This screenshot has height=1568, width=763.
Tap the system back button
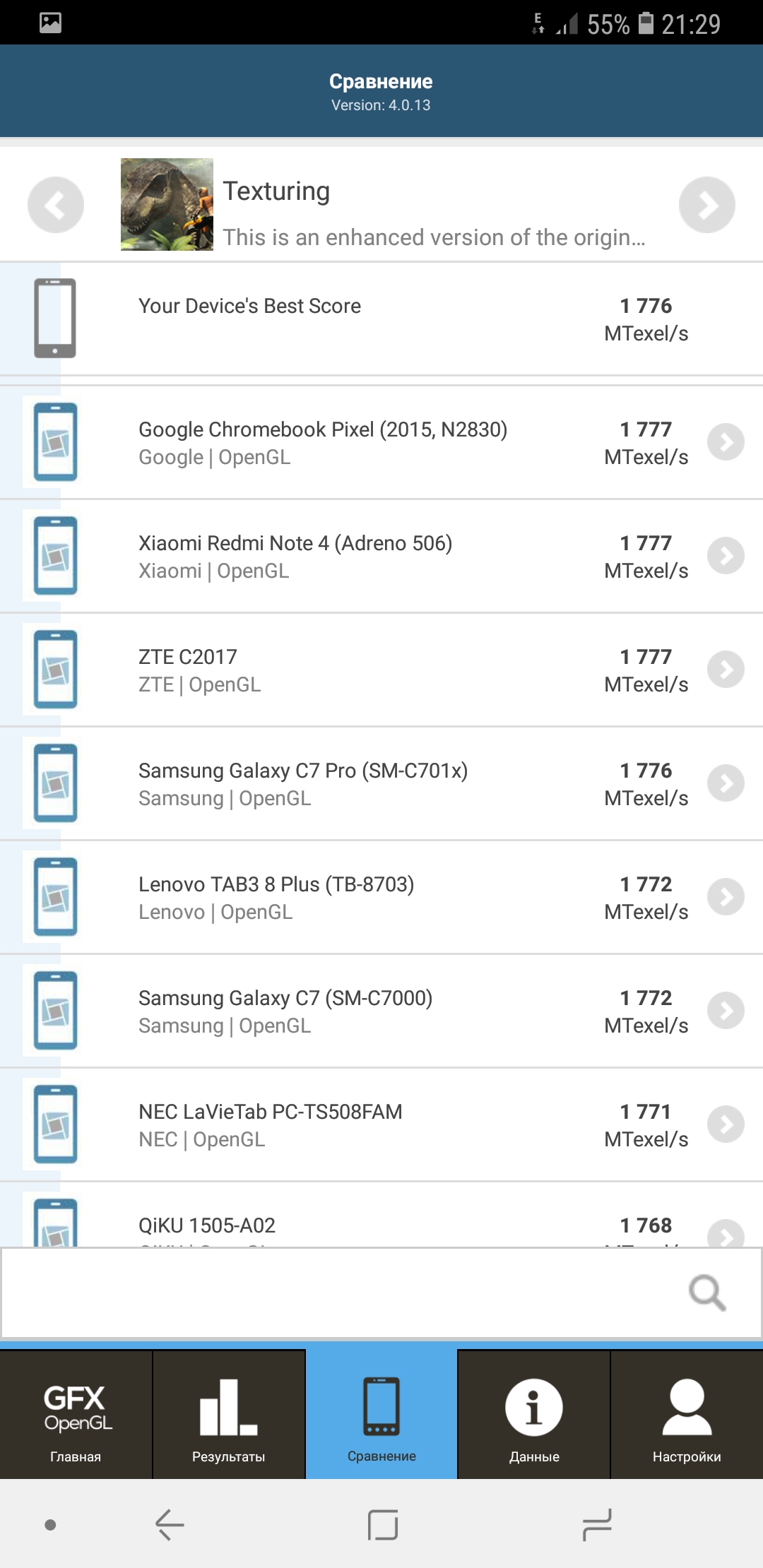pos(170,1524)
